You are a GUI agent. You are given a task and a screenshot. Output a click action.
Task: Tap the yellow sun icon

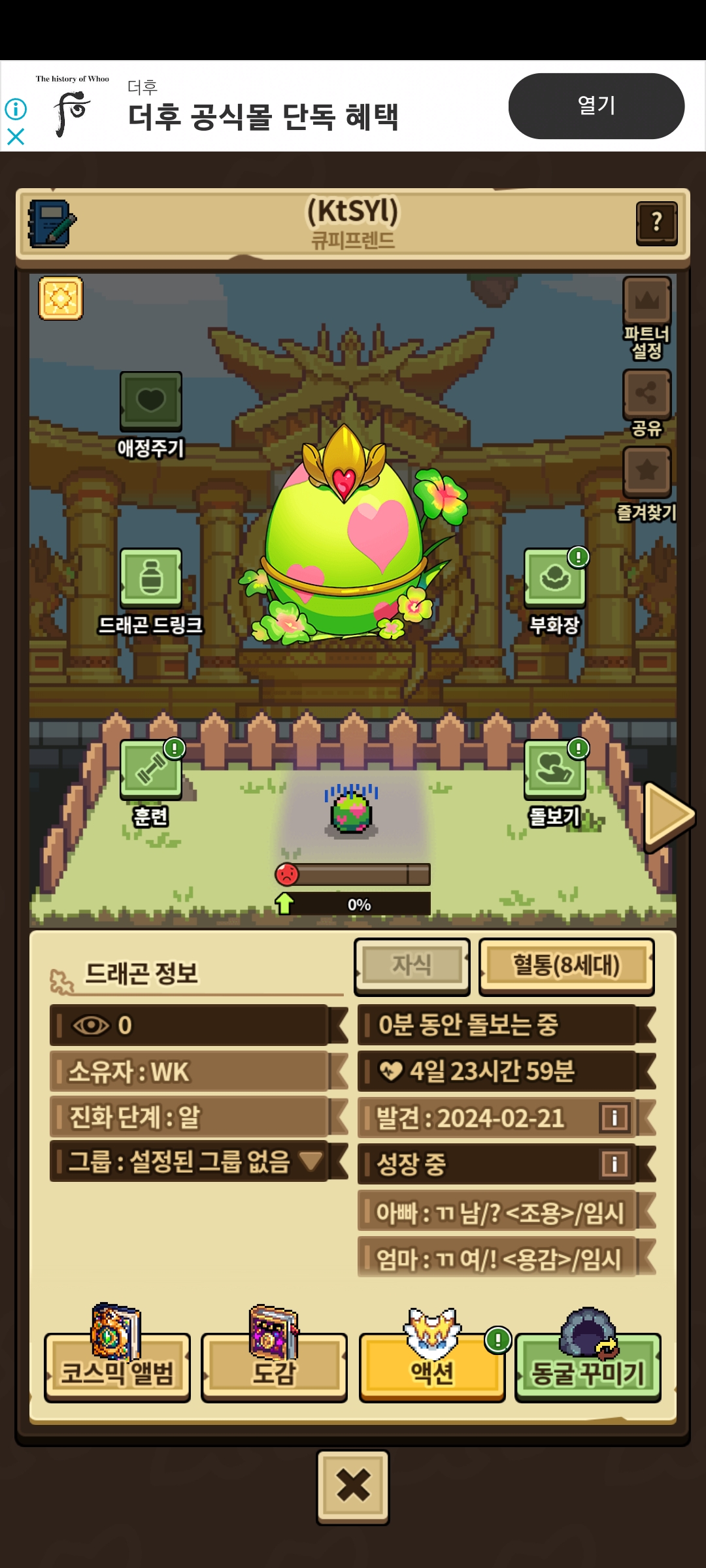[61, 299]
